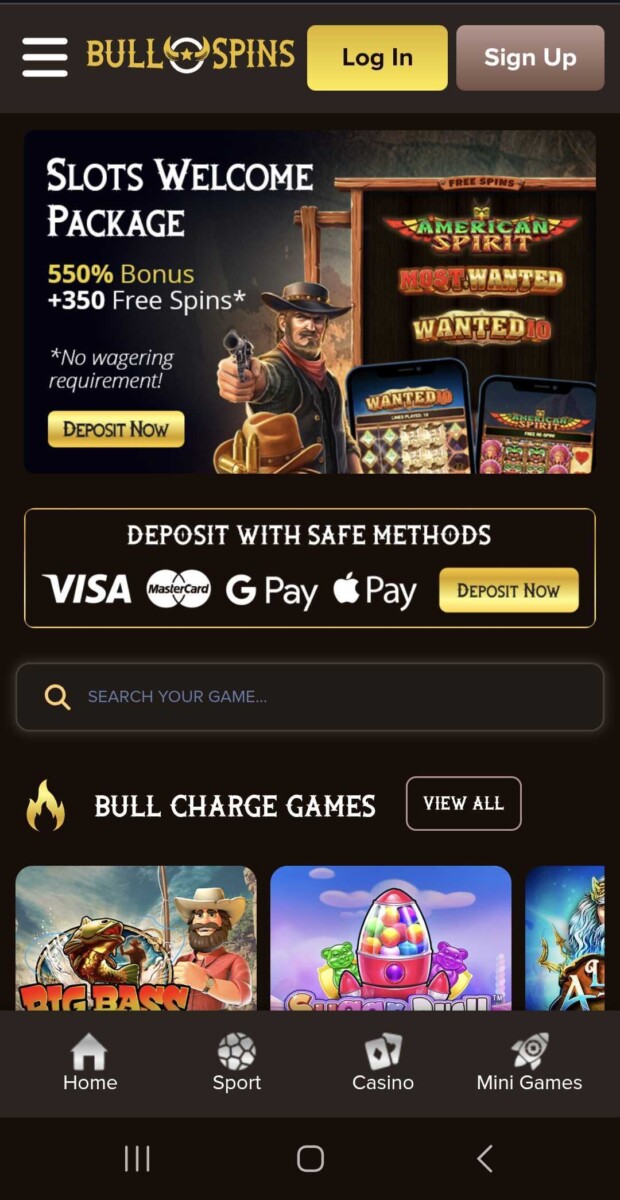Go back with the system back button
This screenshot has width=620, height=1200.
tap(485, 1158)
